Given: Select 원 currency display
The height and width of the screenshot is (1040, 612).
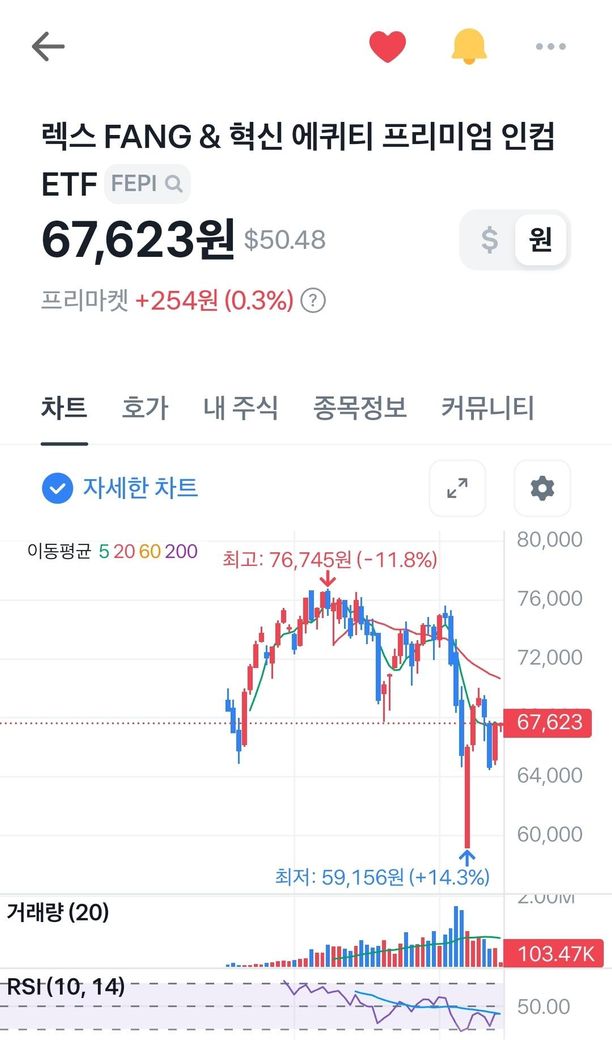Looking at the screenshot, I should click(x=541, y=240).
